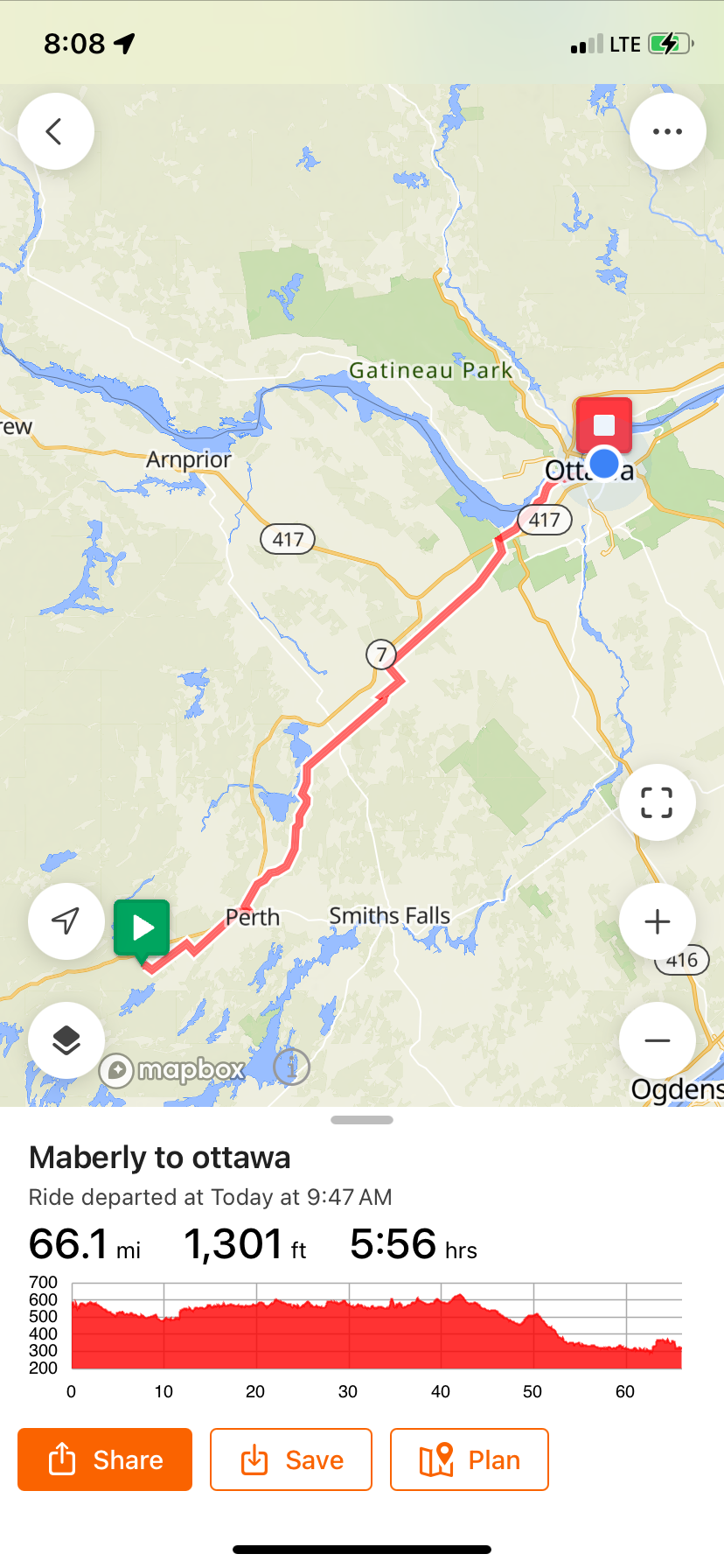Open Plan for this route
The height and width of the screenshot is (1568, 724).
click(x=470, y=1459)
